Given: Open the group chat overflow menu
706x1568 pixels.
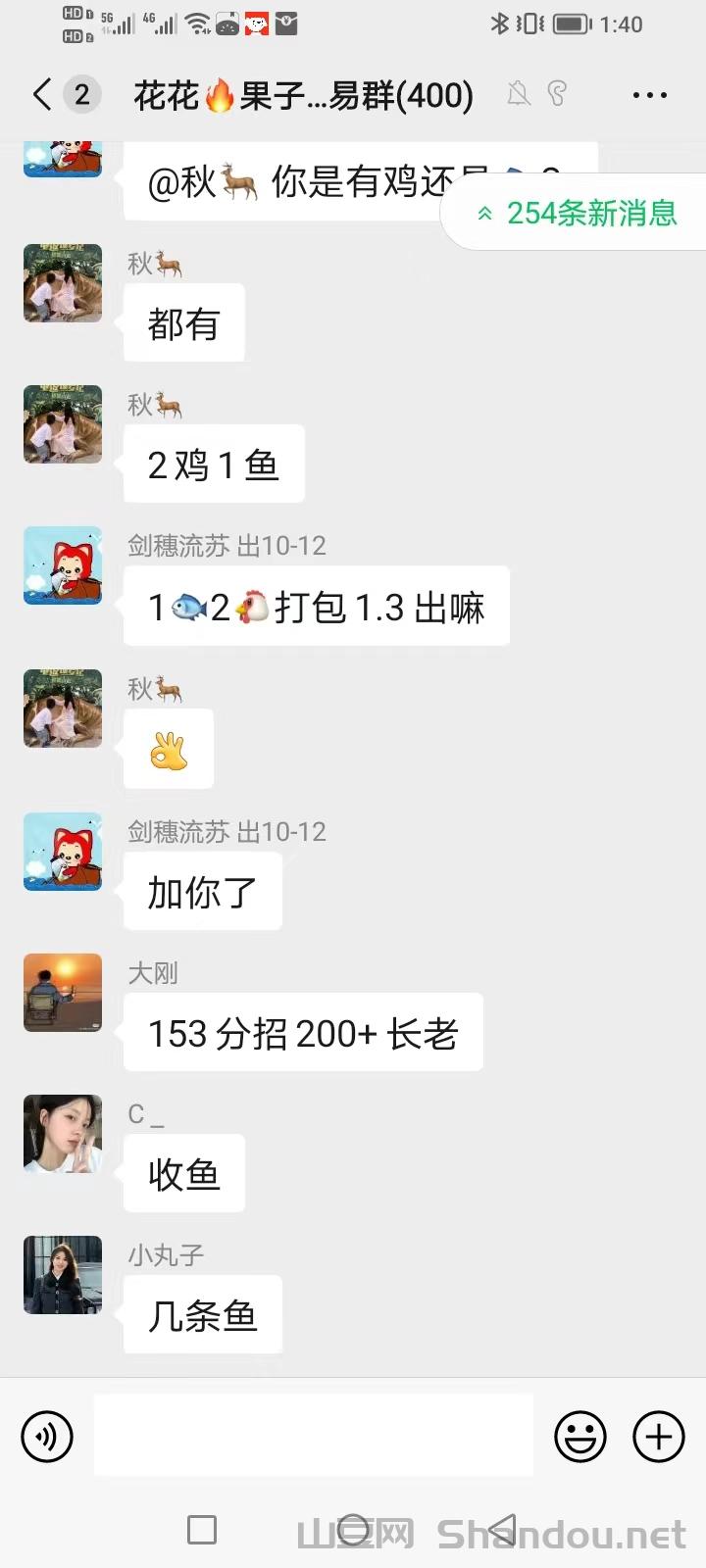Looking at the screenshot, I should point(649,95).
